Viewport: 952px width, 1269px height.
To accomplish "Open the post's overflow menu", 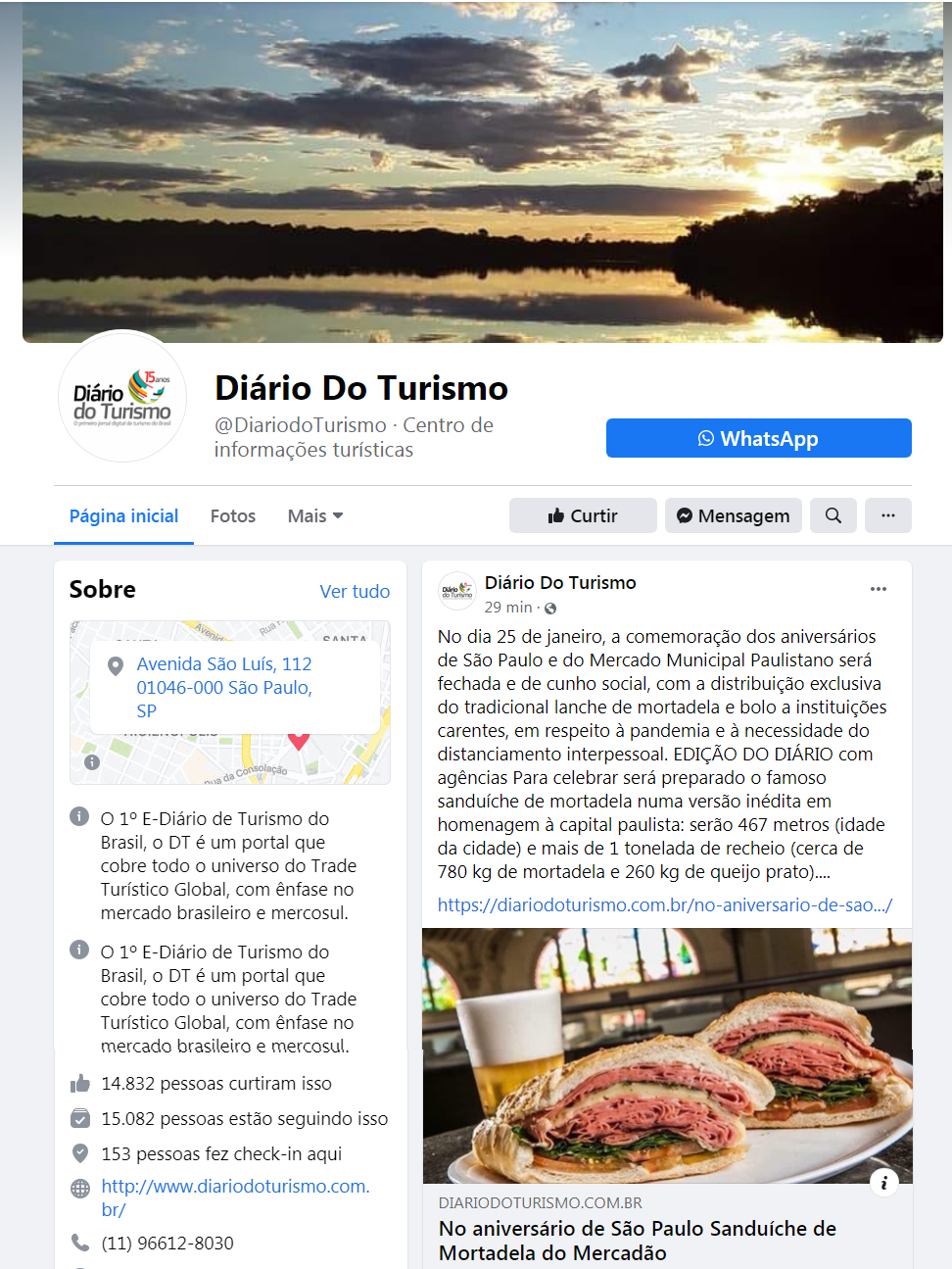I will click(x=879, y=589).
